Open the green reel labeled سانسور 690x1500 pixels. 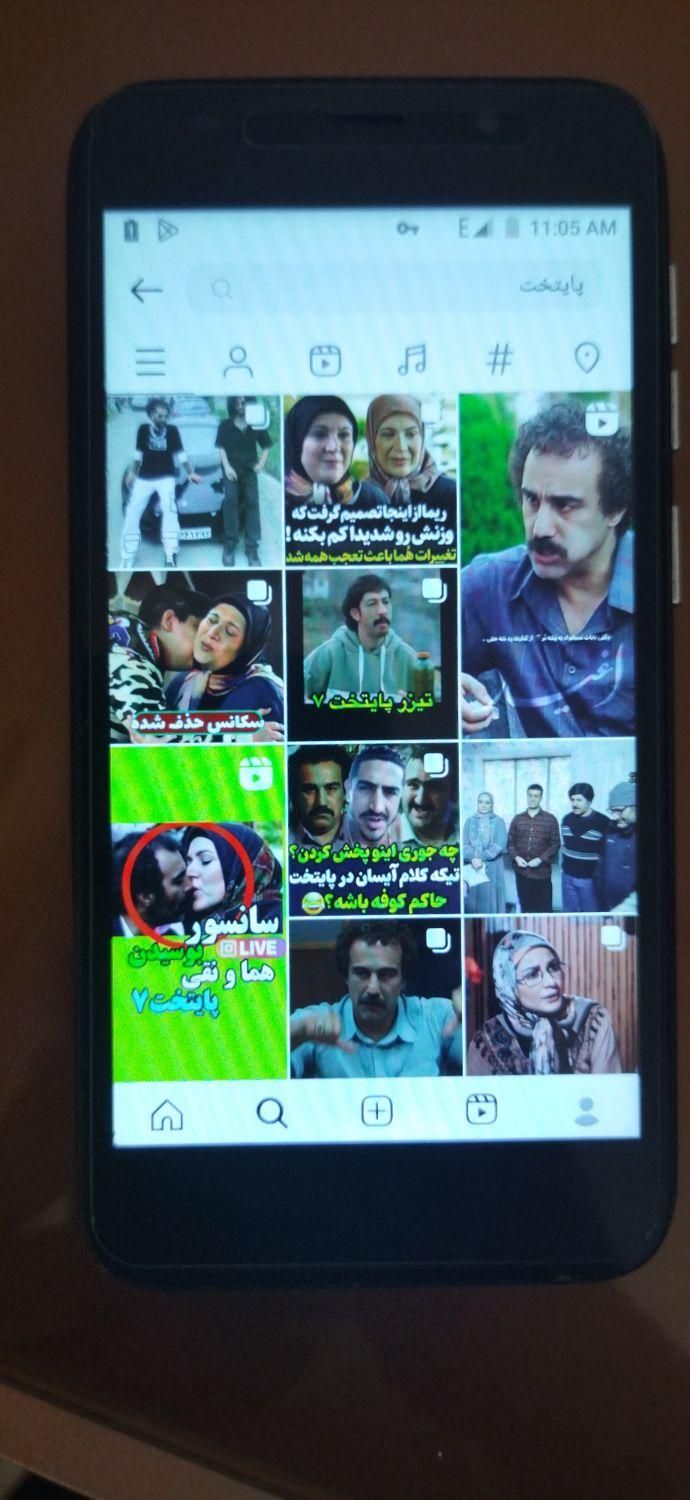pos(197,912)
